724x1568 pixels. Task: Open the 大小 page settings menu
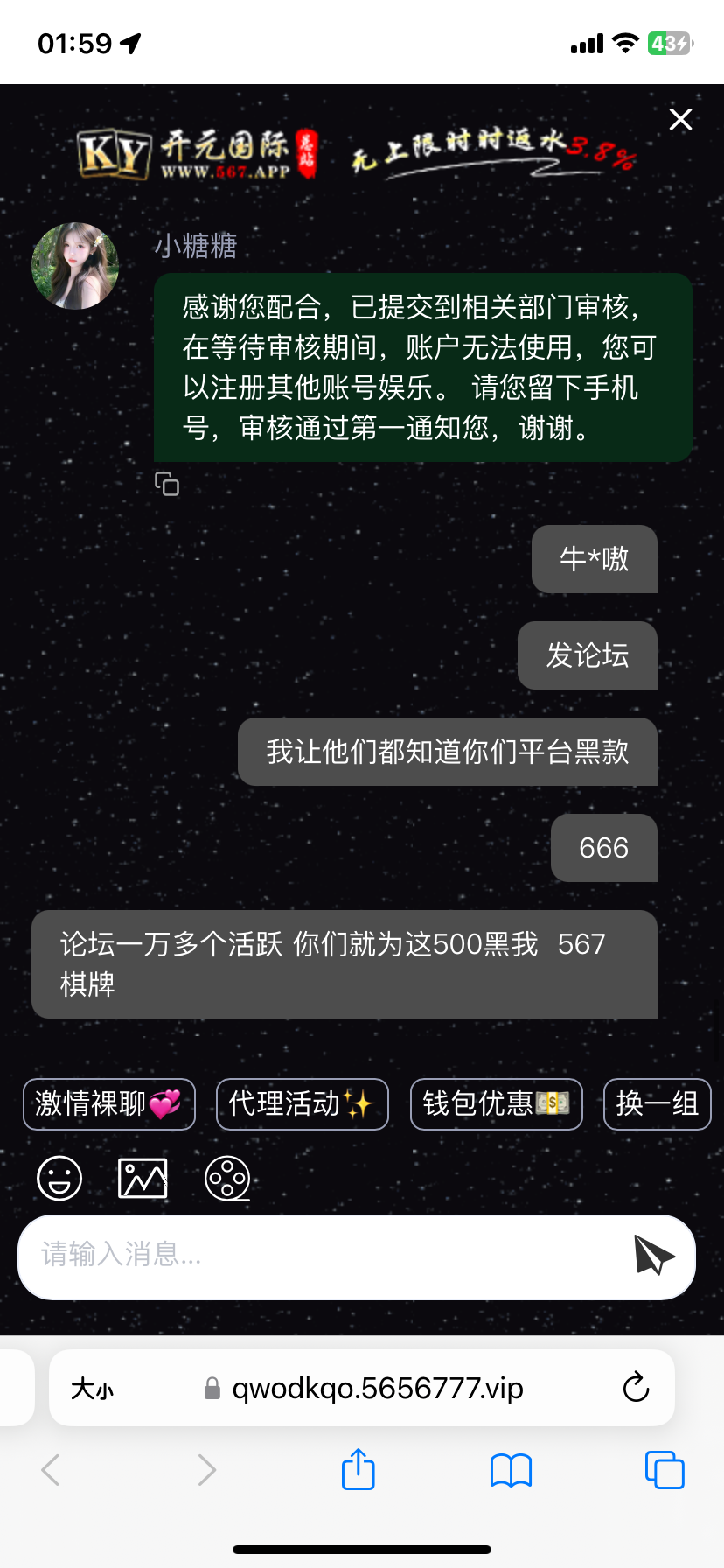point(92,1389)
